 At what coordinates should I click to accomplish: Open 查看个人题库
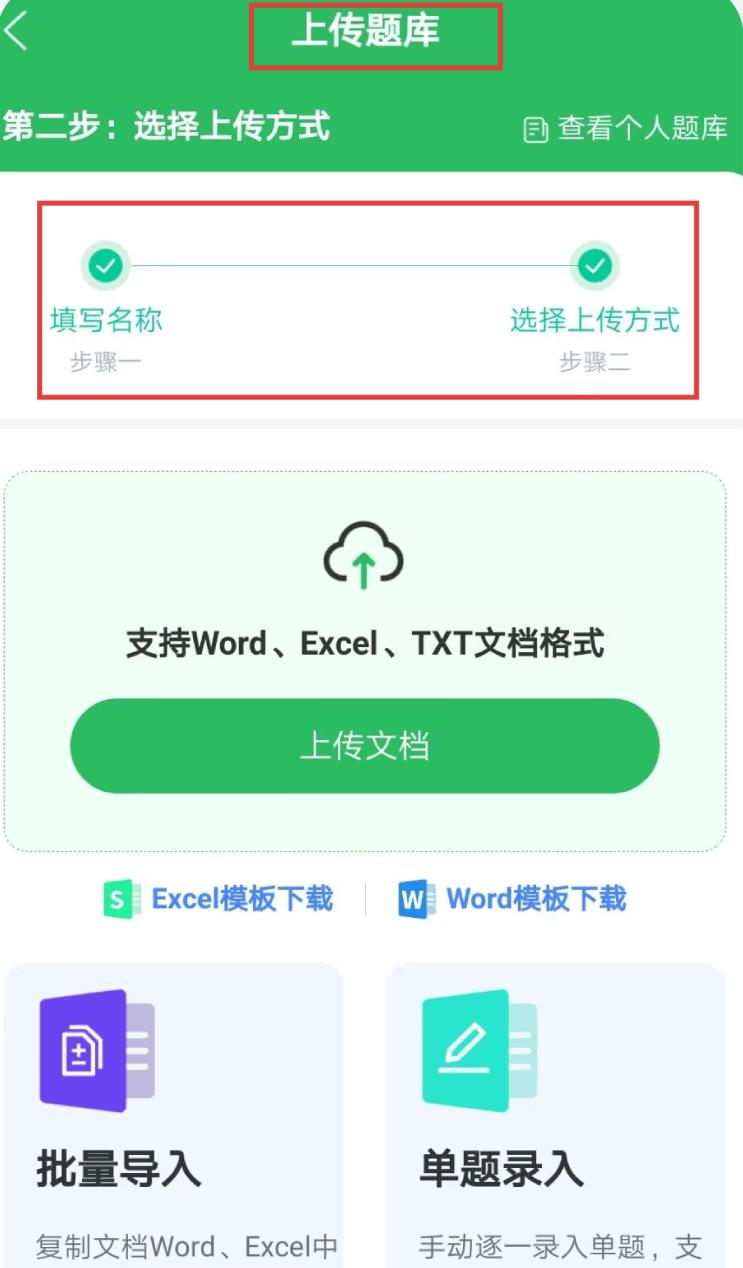point(627,128)
